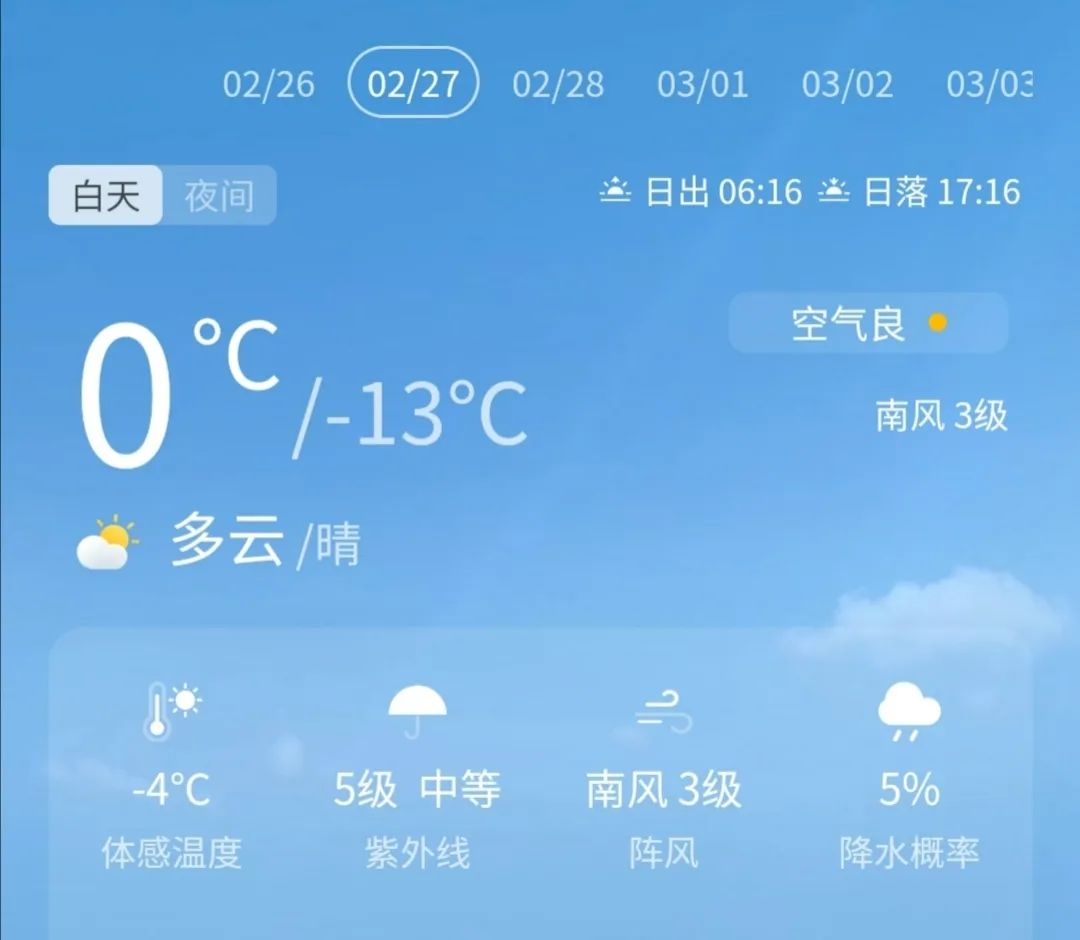View the forecast for 03/02
This screenshot has height=940, width=1080.
pos(847,84)
